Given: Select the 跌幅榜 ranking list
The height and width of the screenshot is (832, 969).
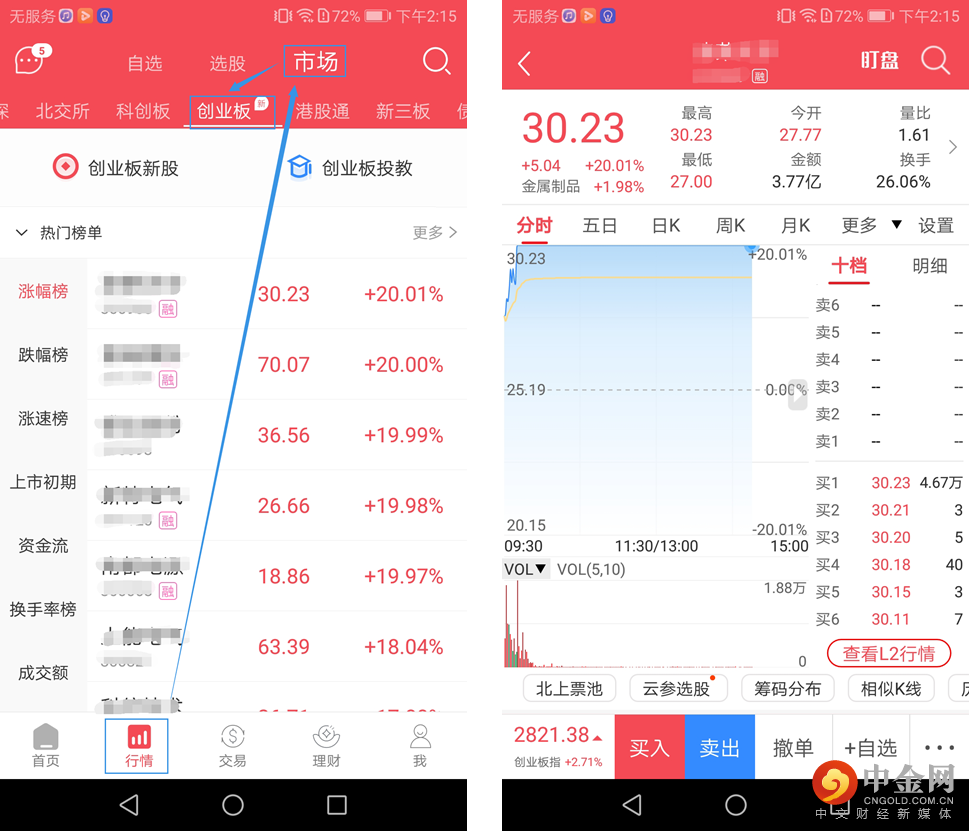Looking at the screenshot, I should (x=44, y=355).
